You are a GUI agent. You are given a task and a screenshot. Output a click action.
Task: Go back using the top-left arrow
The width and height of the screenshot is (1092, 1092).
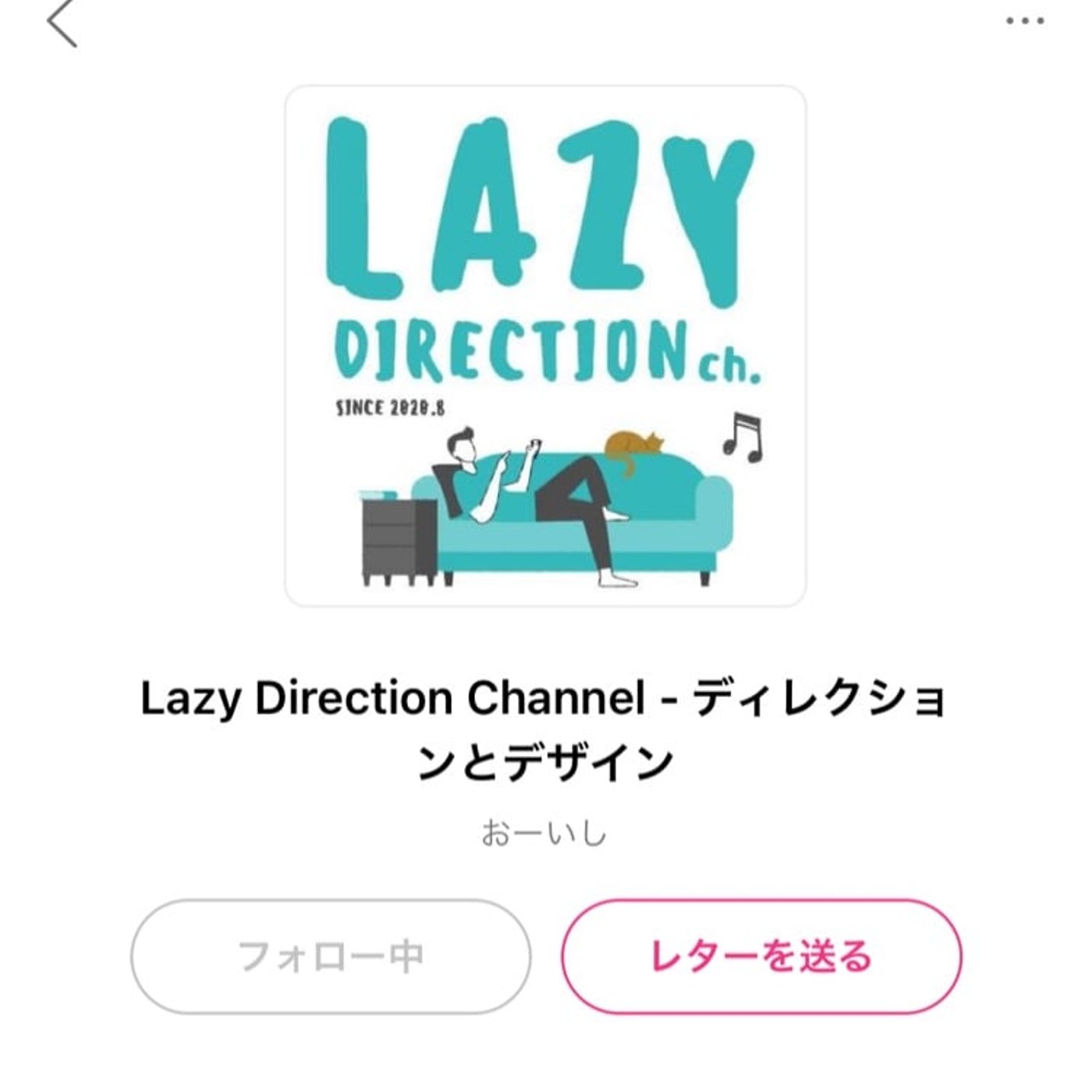point(62,23)
